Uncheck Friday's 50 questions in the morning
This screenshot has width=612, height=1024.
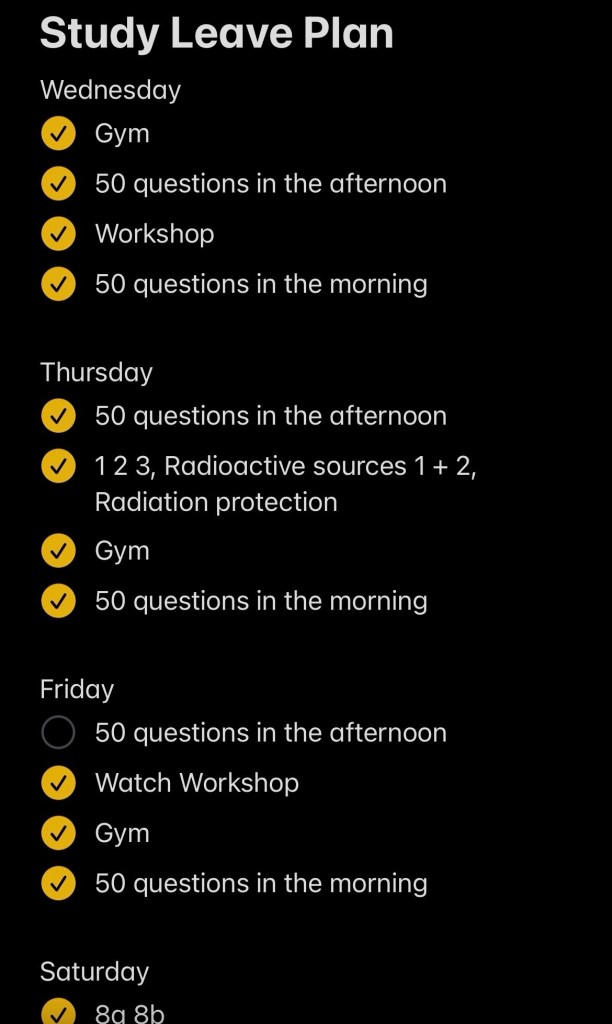tap(58, 883)
